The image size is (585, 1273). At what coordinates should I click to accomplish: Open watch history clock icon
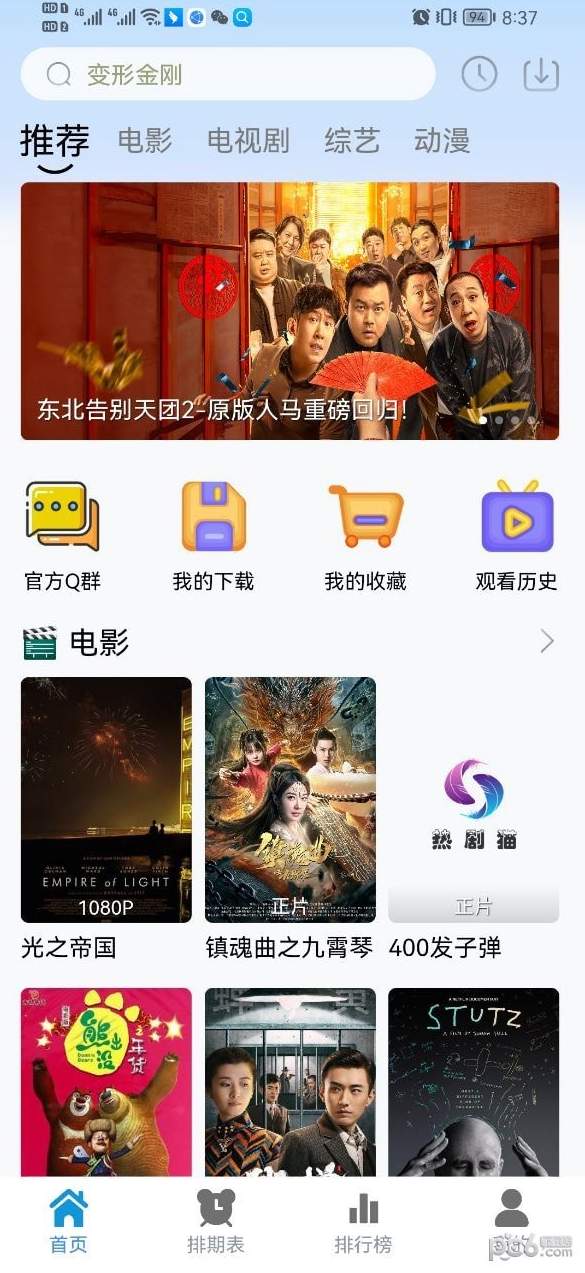click(479, 74)
